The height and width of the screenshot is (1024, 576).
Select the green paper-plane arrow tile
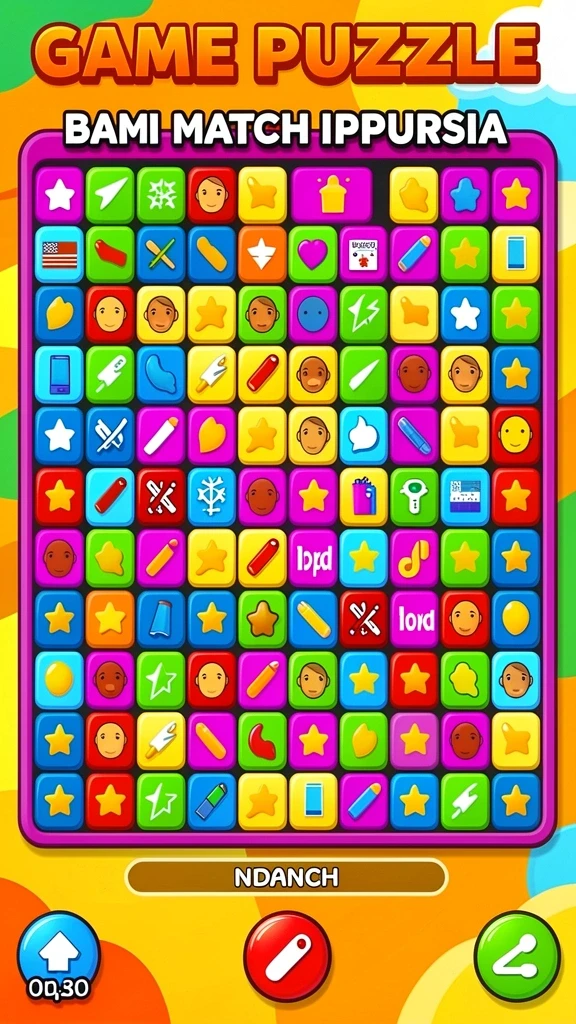click(x=110, y=195)
